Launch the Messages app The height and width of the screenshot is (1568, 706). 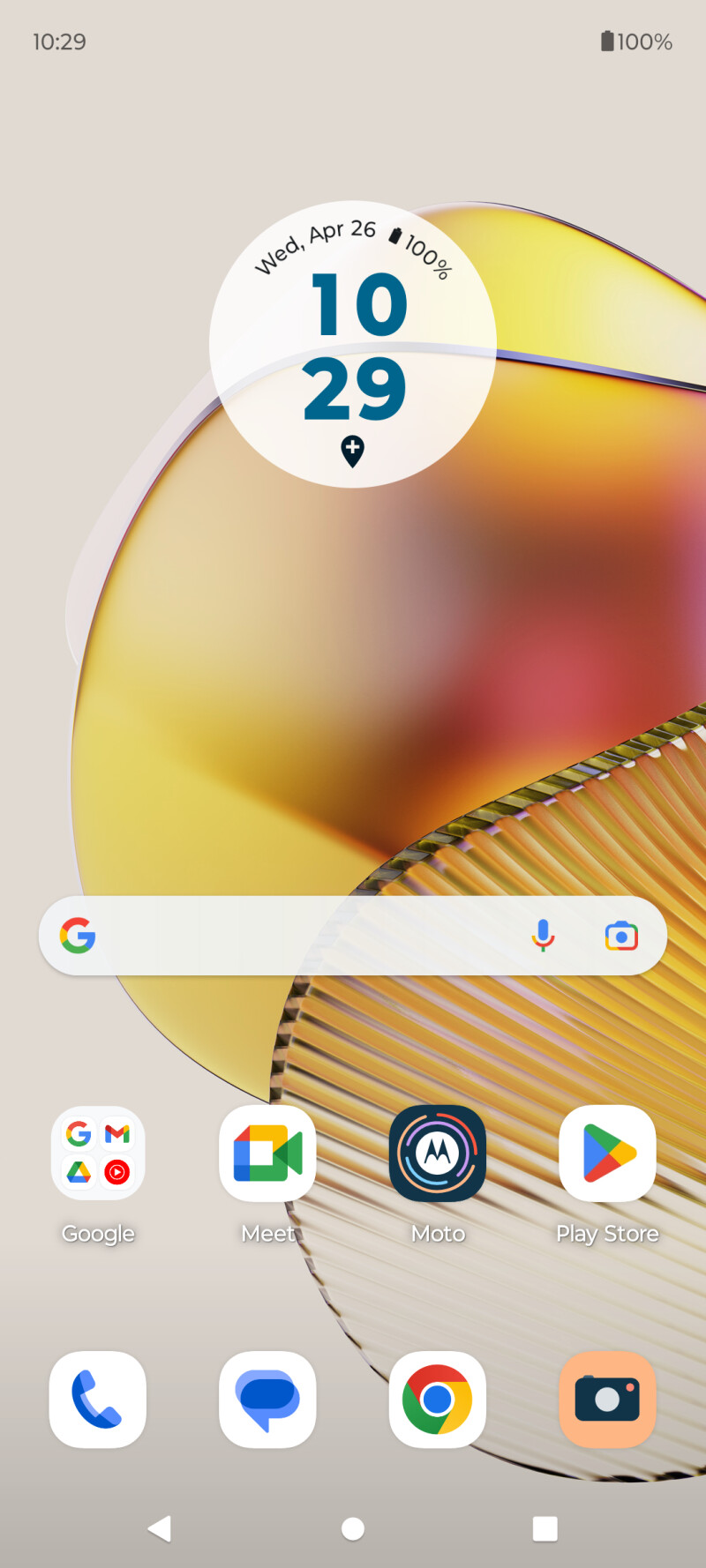(267, 1400)
